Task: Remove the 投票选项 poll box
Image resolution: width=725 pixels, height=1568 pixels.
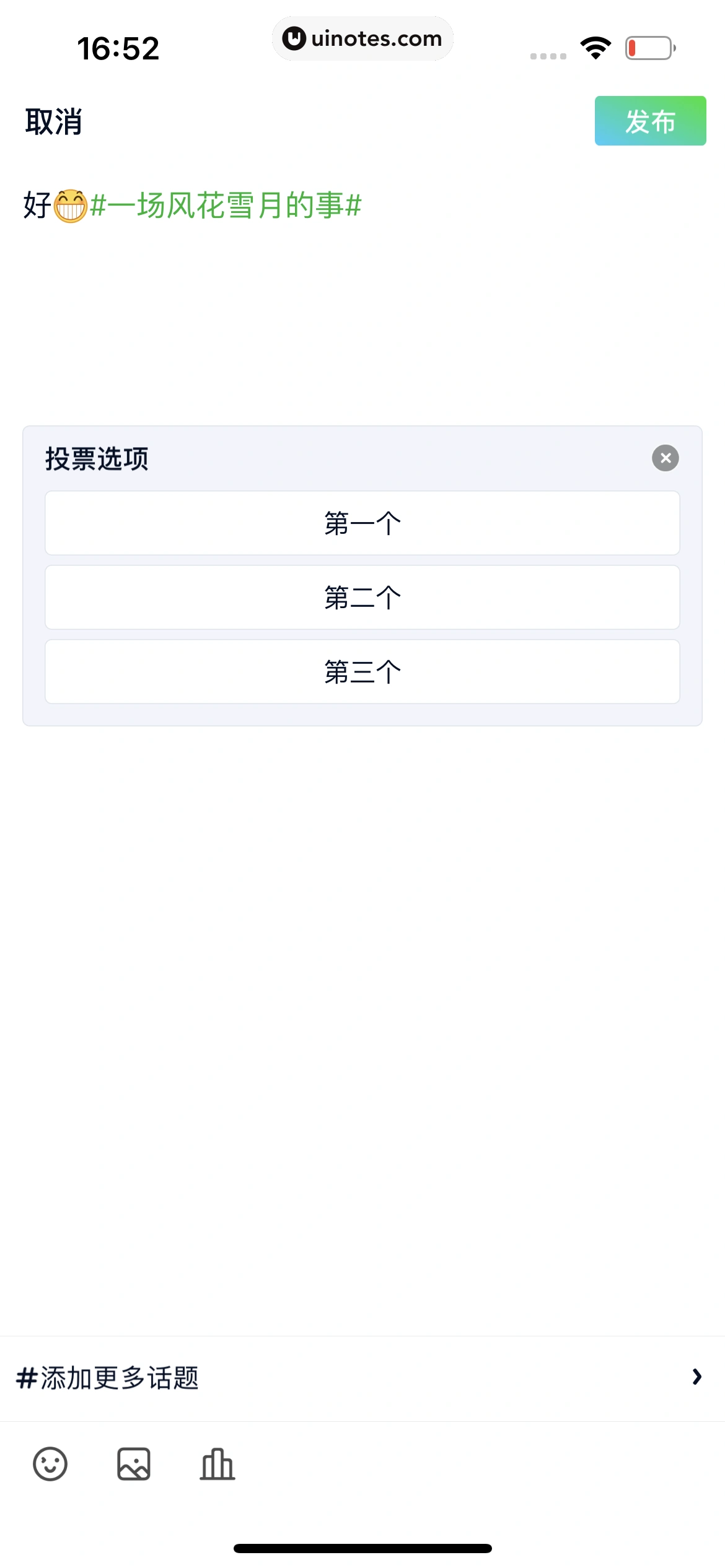Action: click(665, 458)
